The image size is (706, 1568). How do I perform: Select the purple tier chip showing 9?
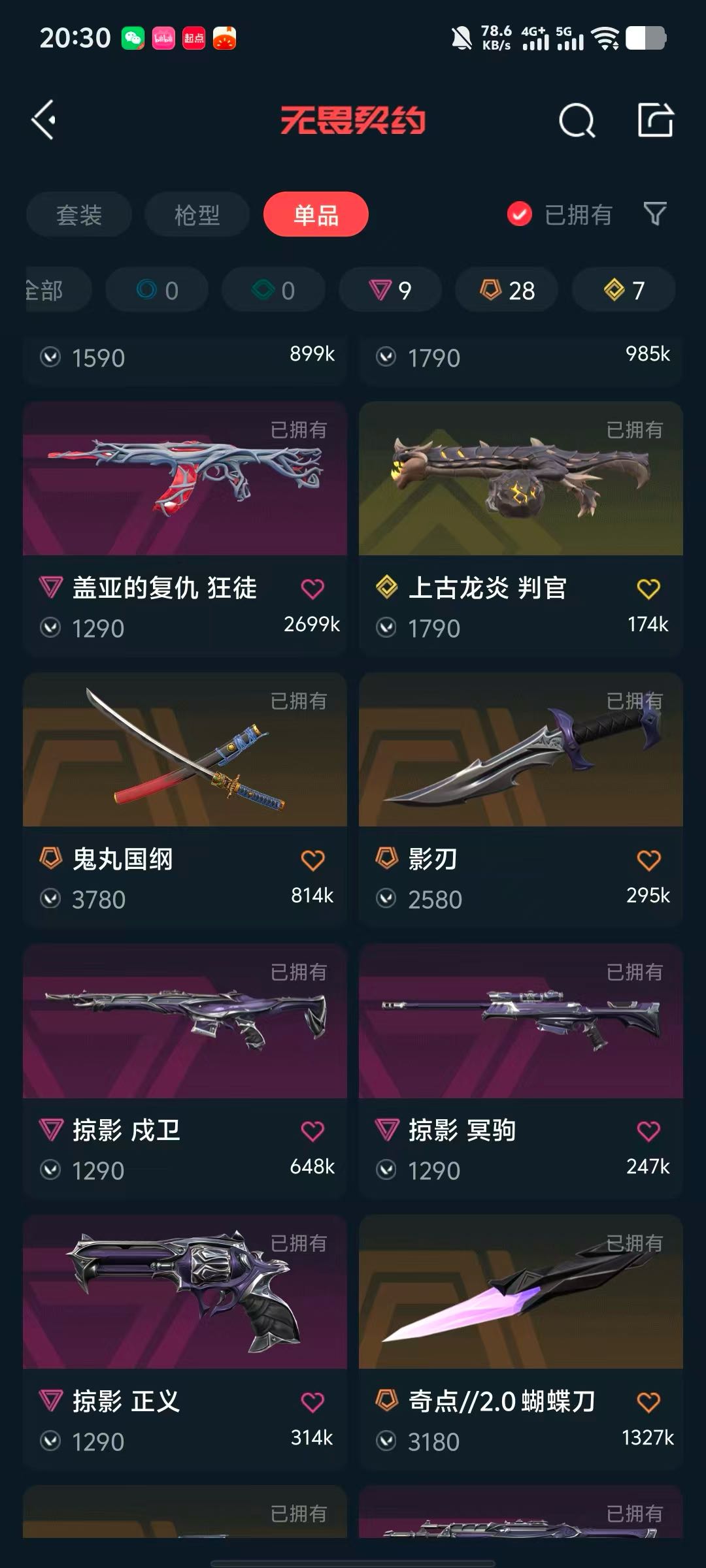[x=390, y=290]
